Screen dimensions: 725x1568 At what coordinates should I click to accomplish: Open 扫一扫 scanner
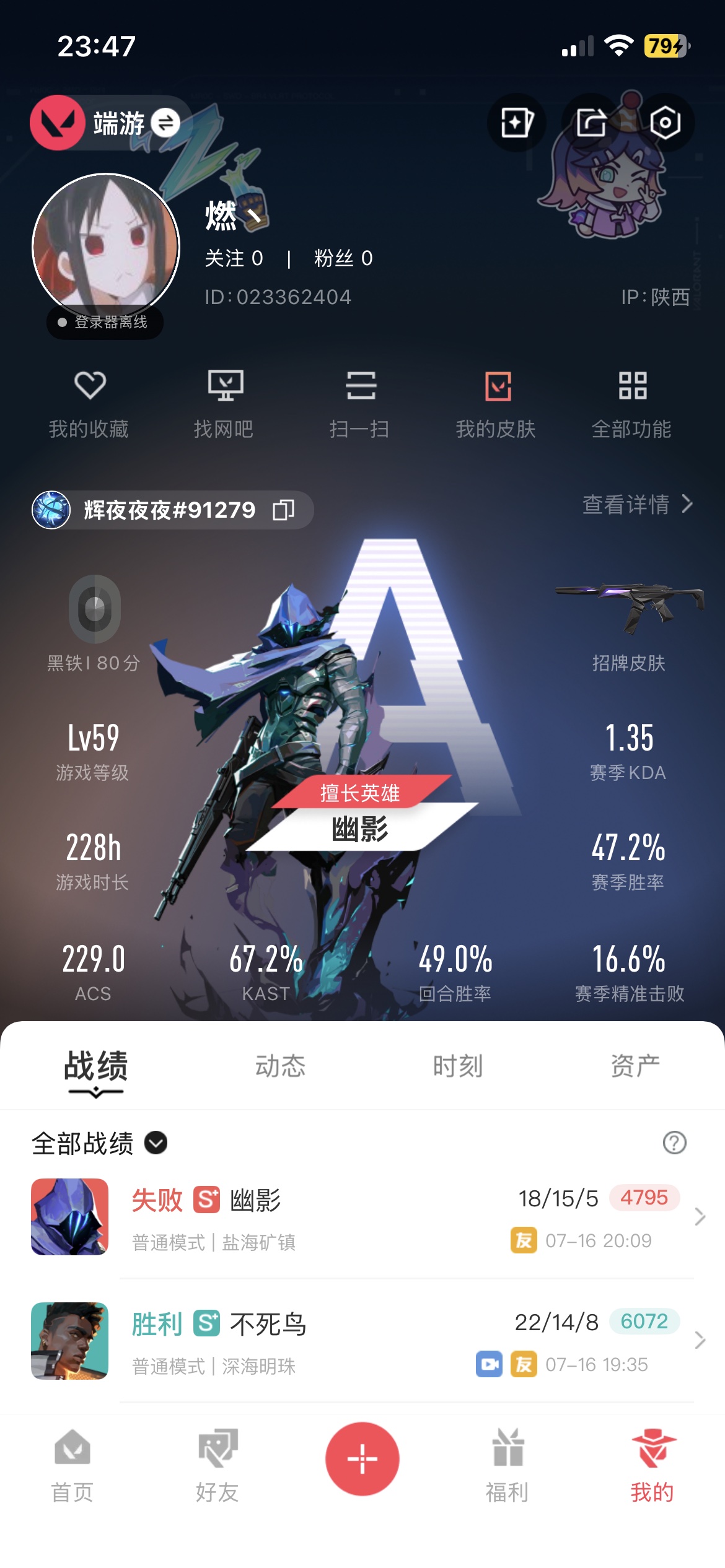pyautogui.click(x=360, y=402)
